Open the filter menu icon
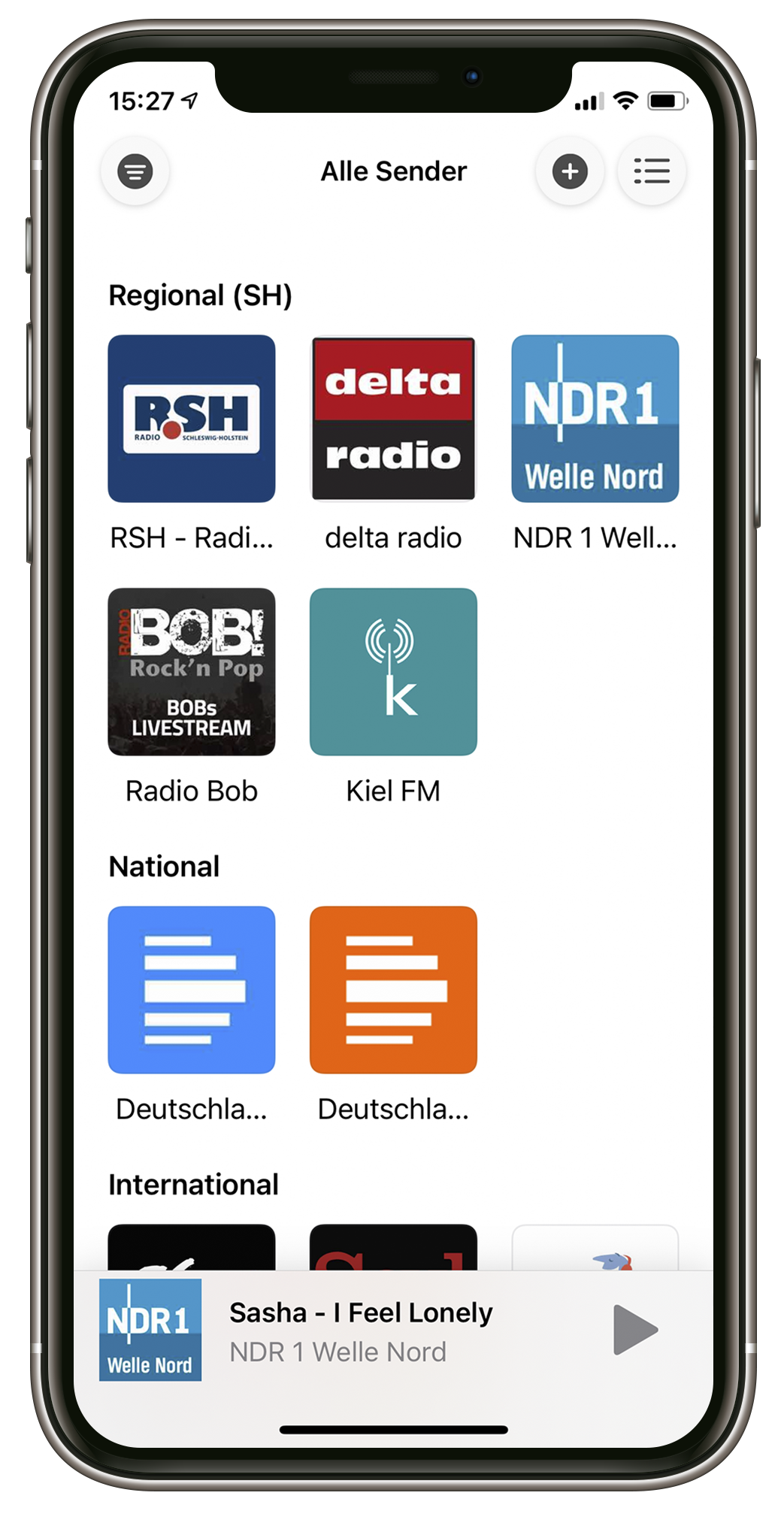Viewport: 784px width, 1535px height. 135,171
